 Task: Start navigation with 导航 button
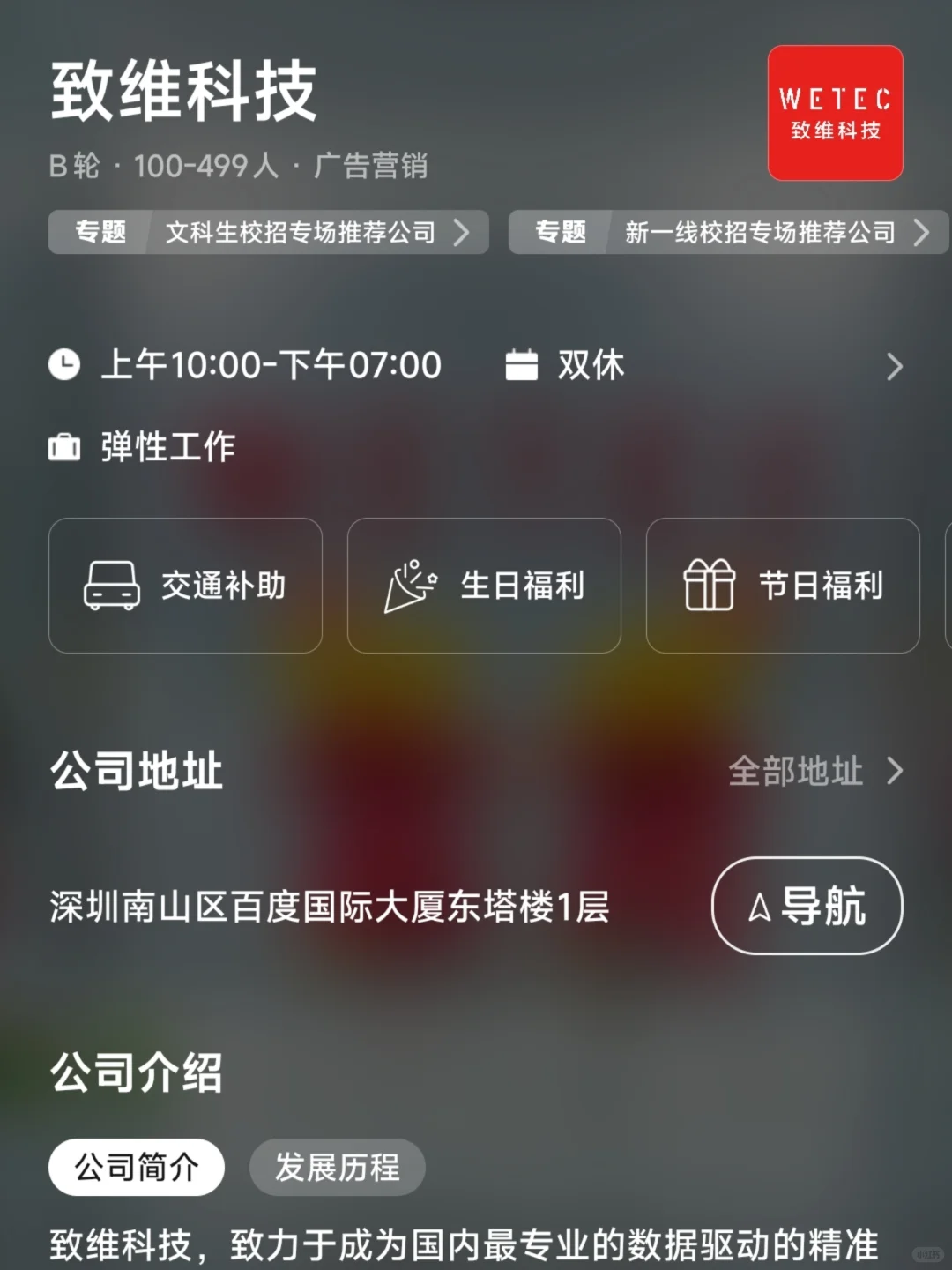pyautogui.click(x=807, y=906)
